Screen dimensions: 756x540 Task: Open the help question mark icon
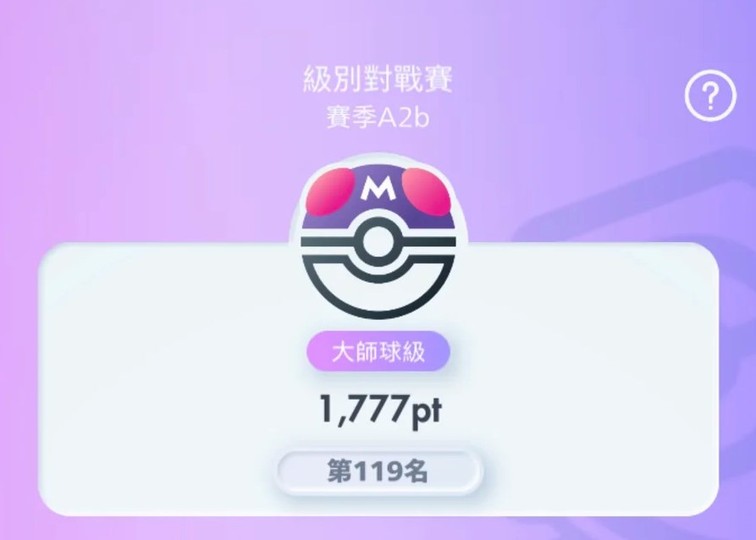(x=709, y=97)
